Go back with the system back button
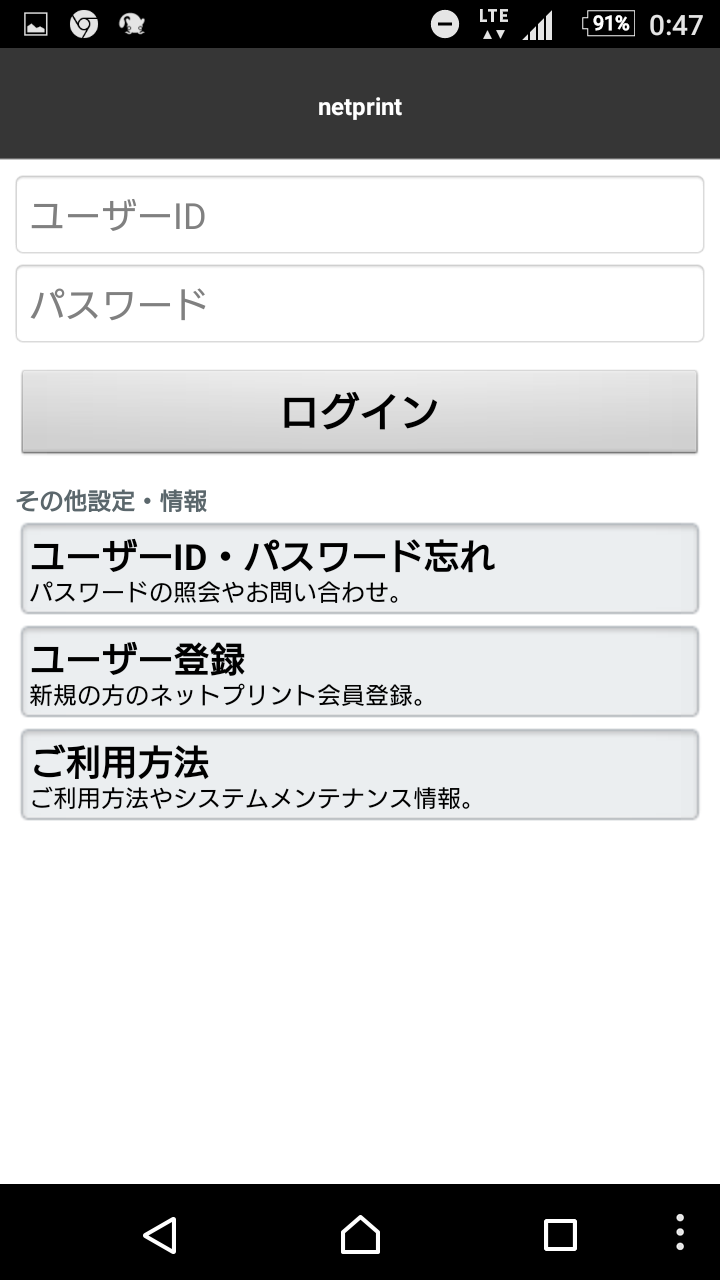The width and height of the screenshot is (720, 1280). 160,1234
